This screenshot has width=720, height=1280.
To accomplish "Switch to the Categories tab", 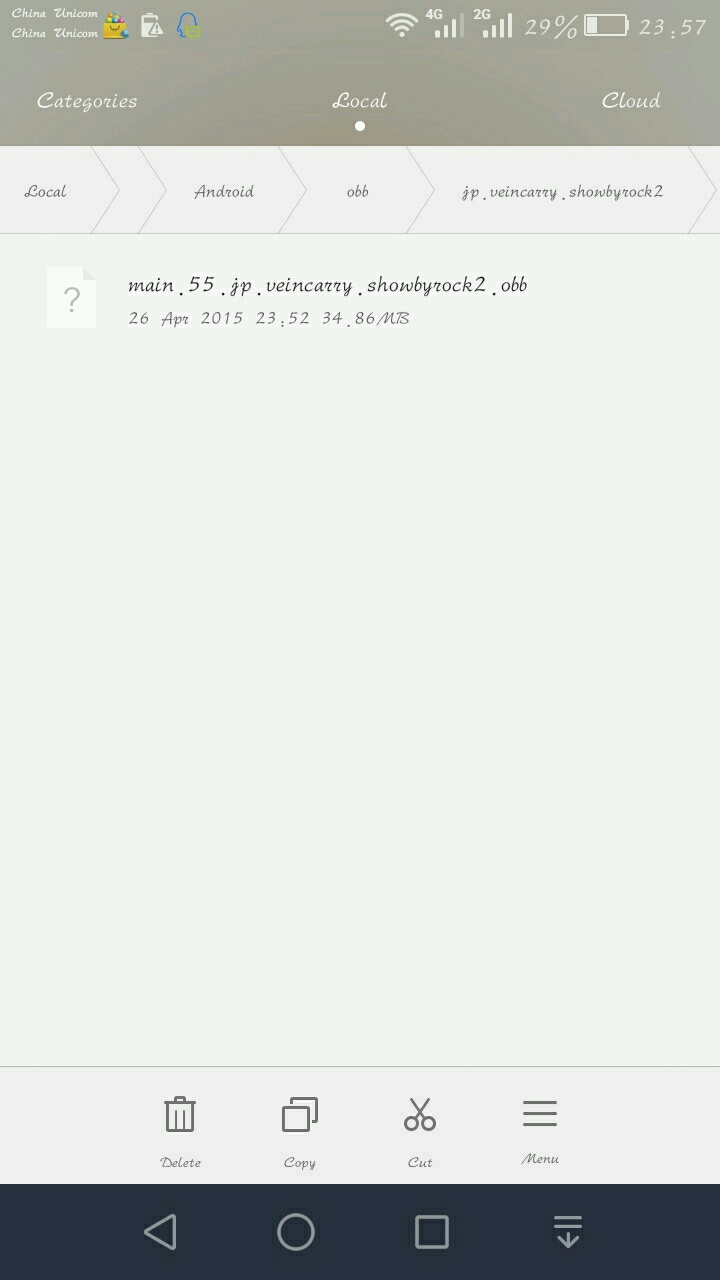I will (87, 101).
